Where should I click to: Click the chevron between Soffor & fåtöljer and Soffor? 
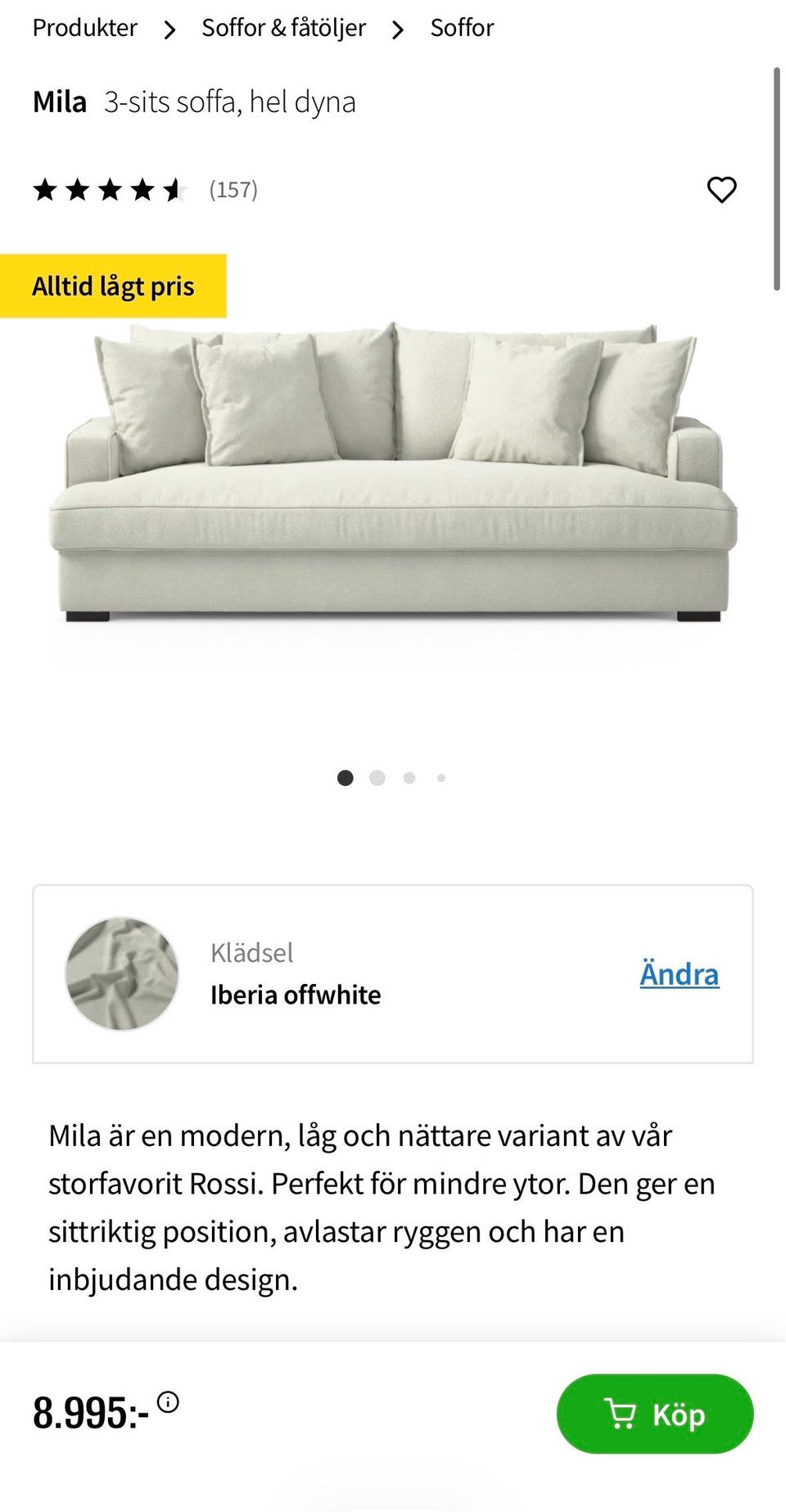click(x=398, y=28)
